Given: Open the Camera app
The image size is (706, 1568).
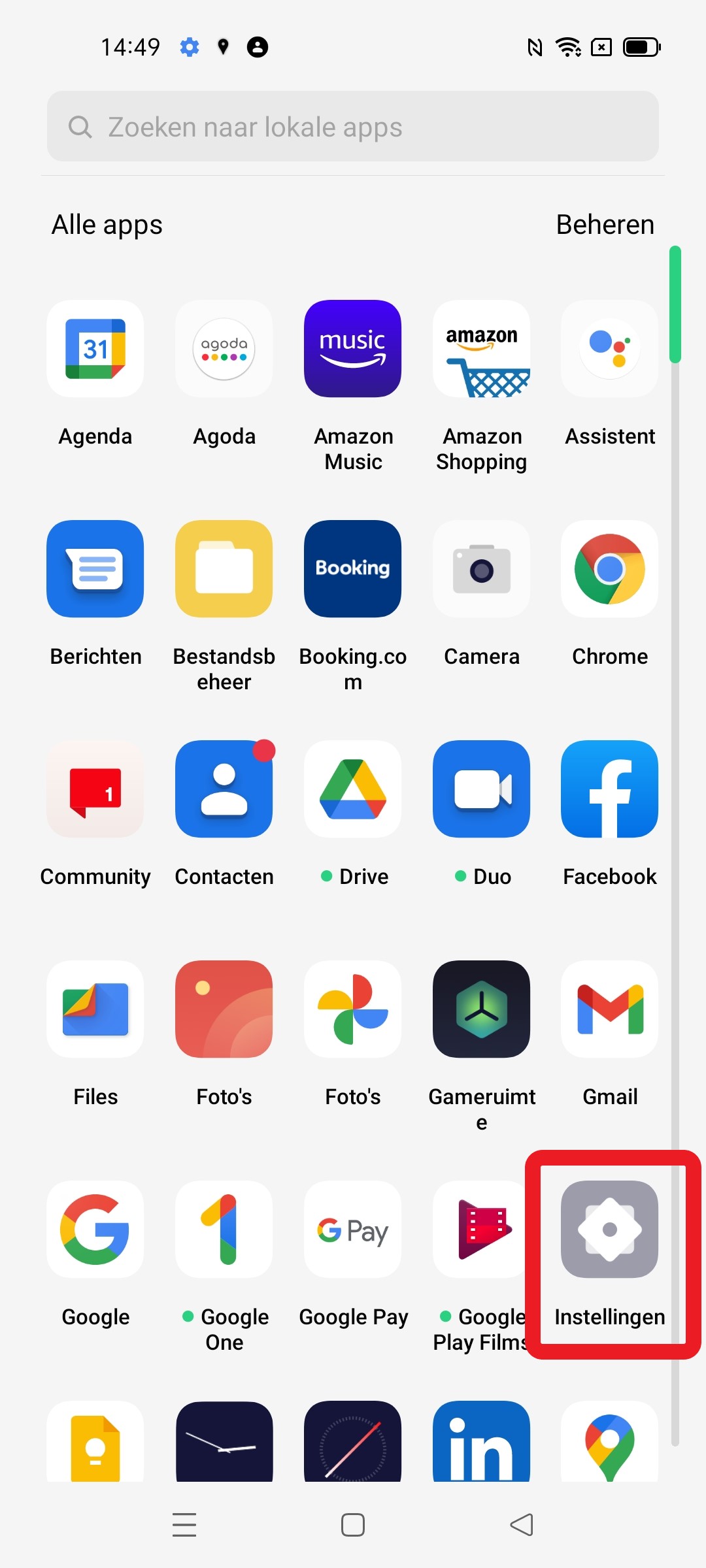Looking at the screenshot, I should pos(482,569).
